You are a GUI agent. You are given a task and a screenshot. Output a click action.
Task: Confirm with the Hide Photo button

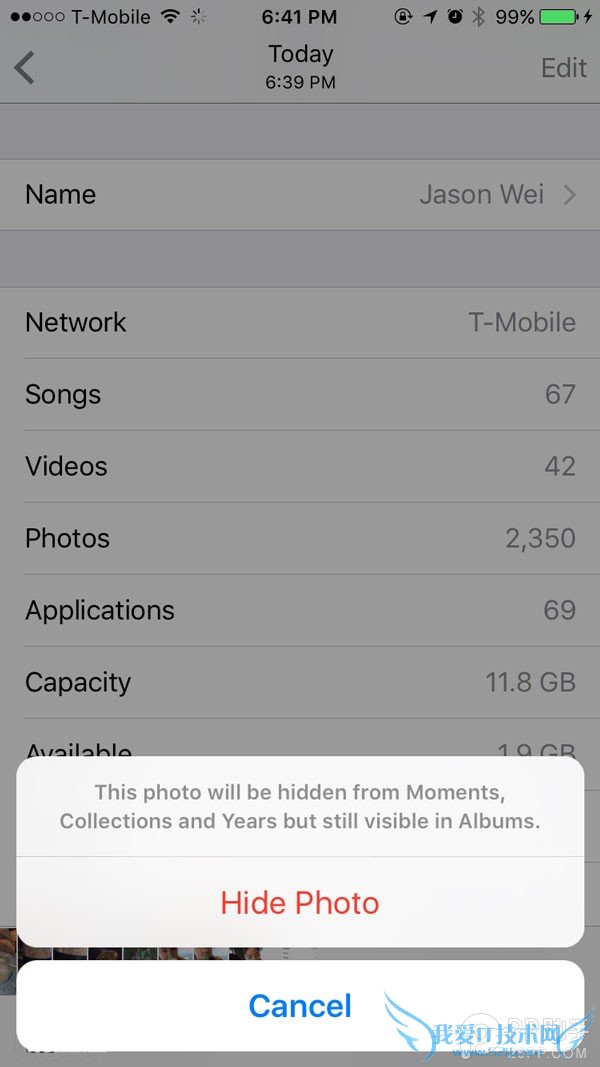pos(300,903)
